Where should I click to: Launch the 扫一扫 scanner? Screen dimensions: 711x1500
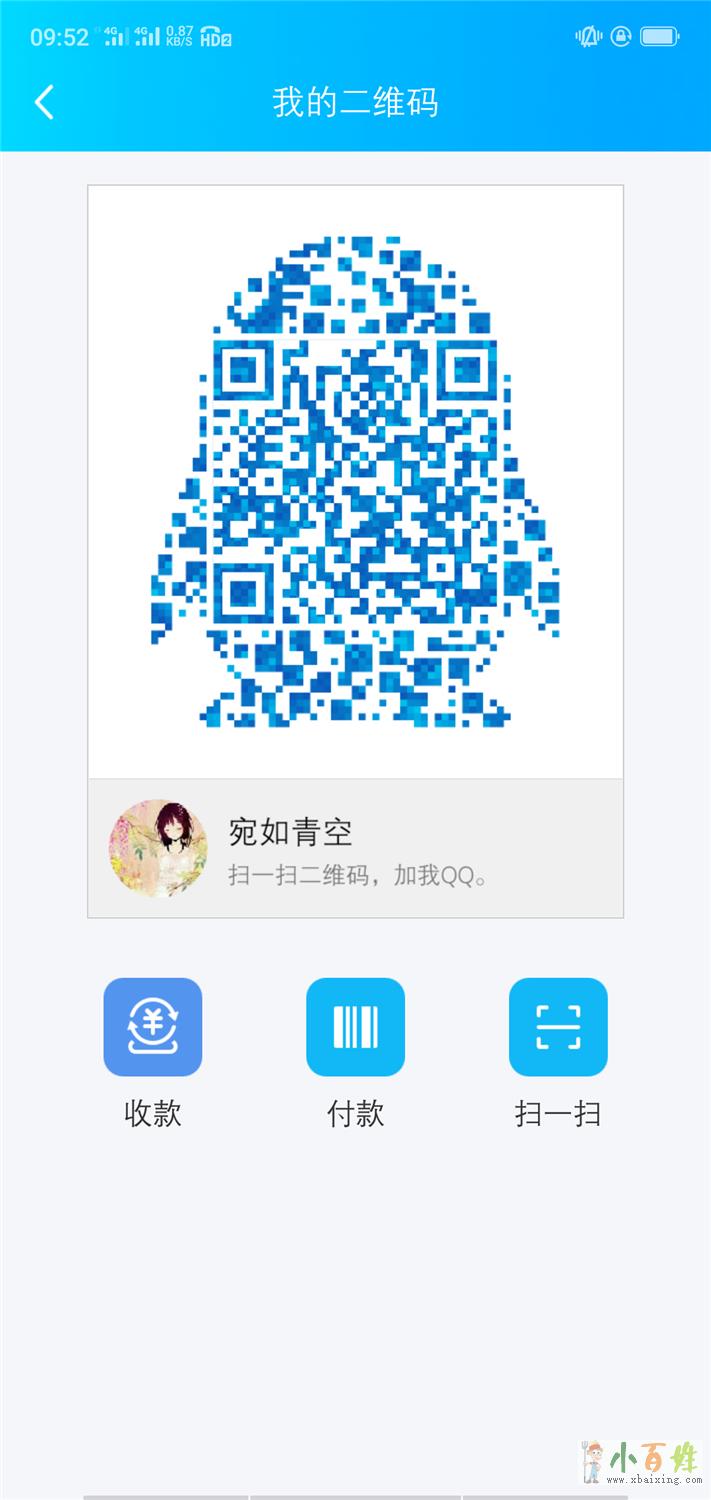pyautogui.click(x=558, y=1027)
